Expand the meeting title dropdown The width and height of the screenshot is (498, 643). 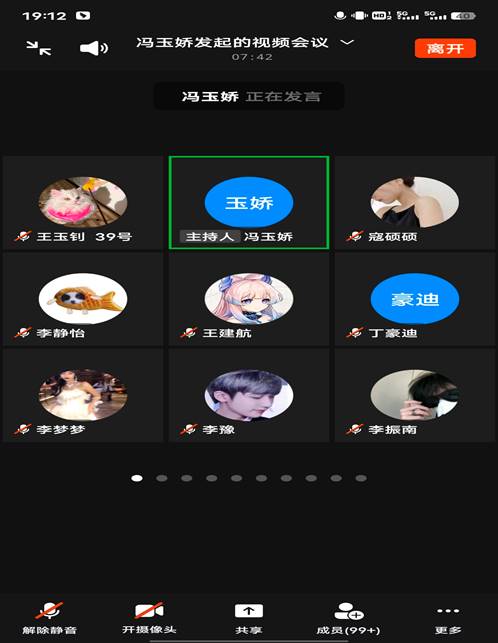coord(347,43)
